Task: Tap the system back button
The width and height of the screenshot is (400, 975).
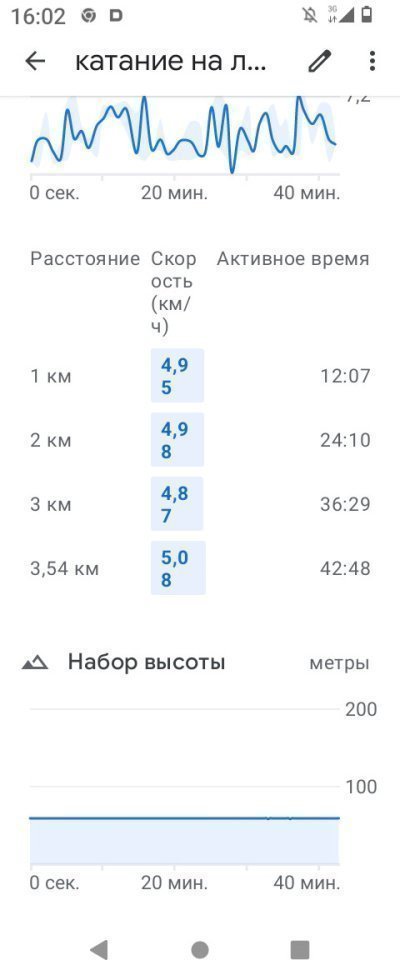Action: click(x=99, y=949)
